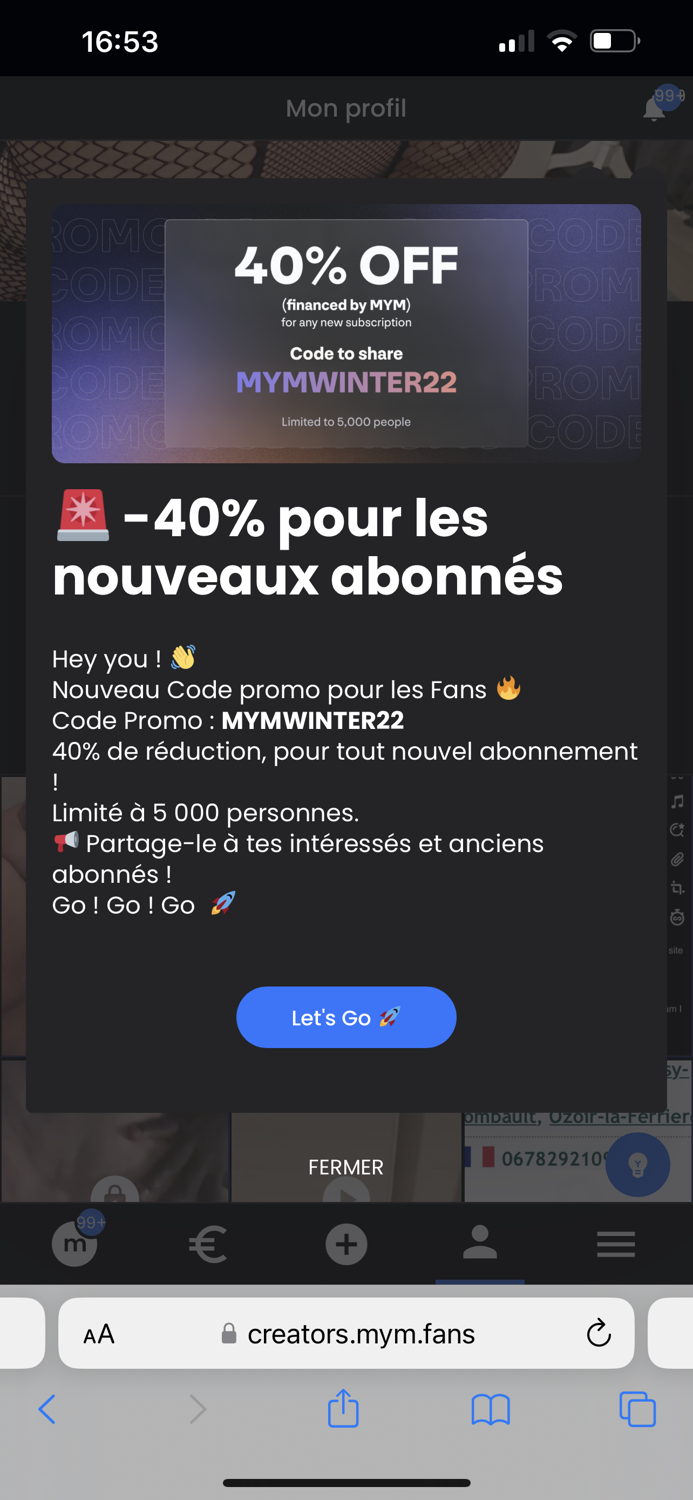The height and width of the screenshot is (1500, 693).
Task: Open Safari reader options AA
Action: (x=99, y=1334)
